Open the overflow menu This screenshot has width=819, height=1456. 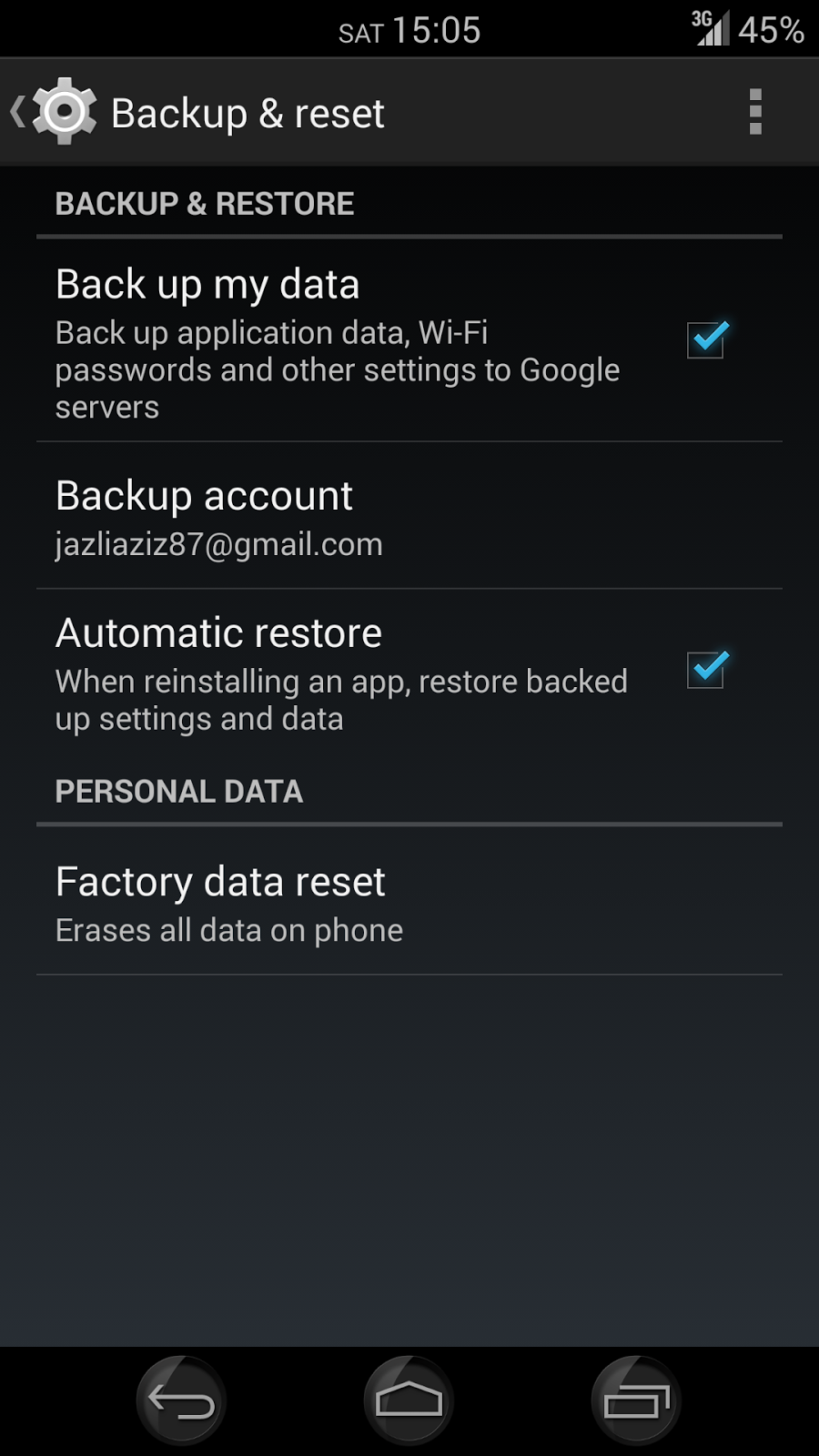click(755, 112)
